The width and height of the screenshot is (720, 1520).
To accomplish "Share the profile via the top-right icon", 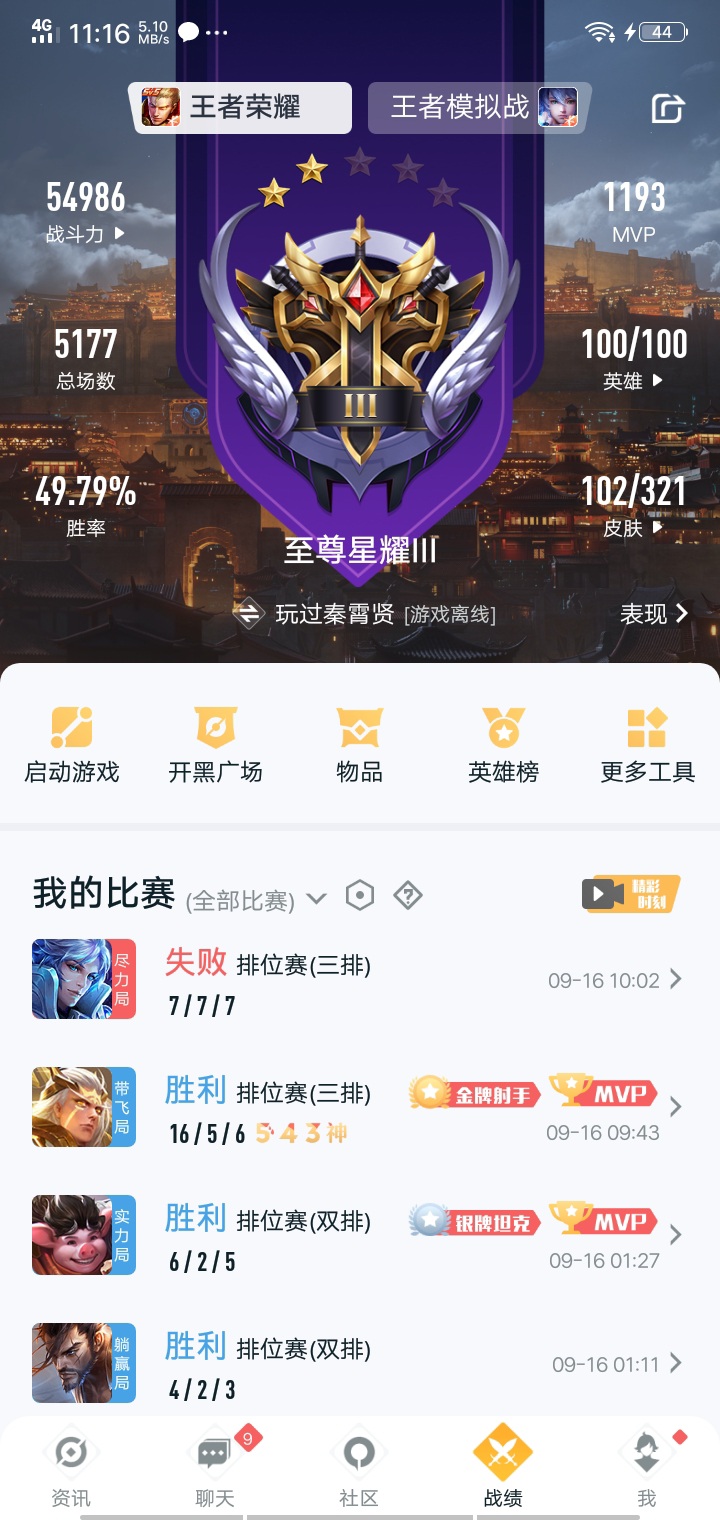I will [x=667, y=108].
